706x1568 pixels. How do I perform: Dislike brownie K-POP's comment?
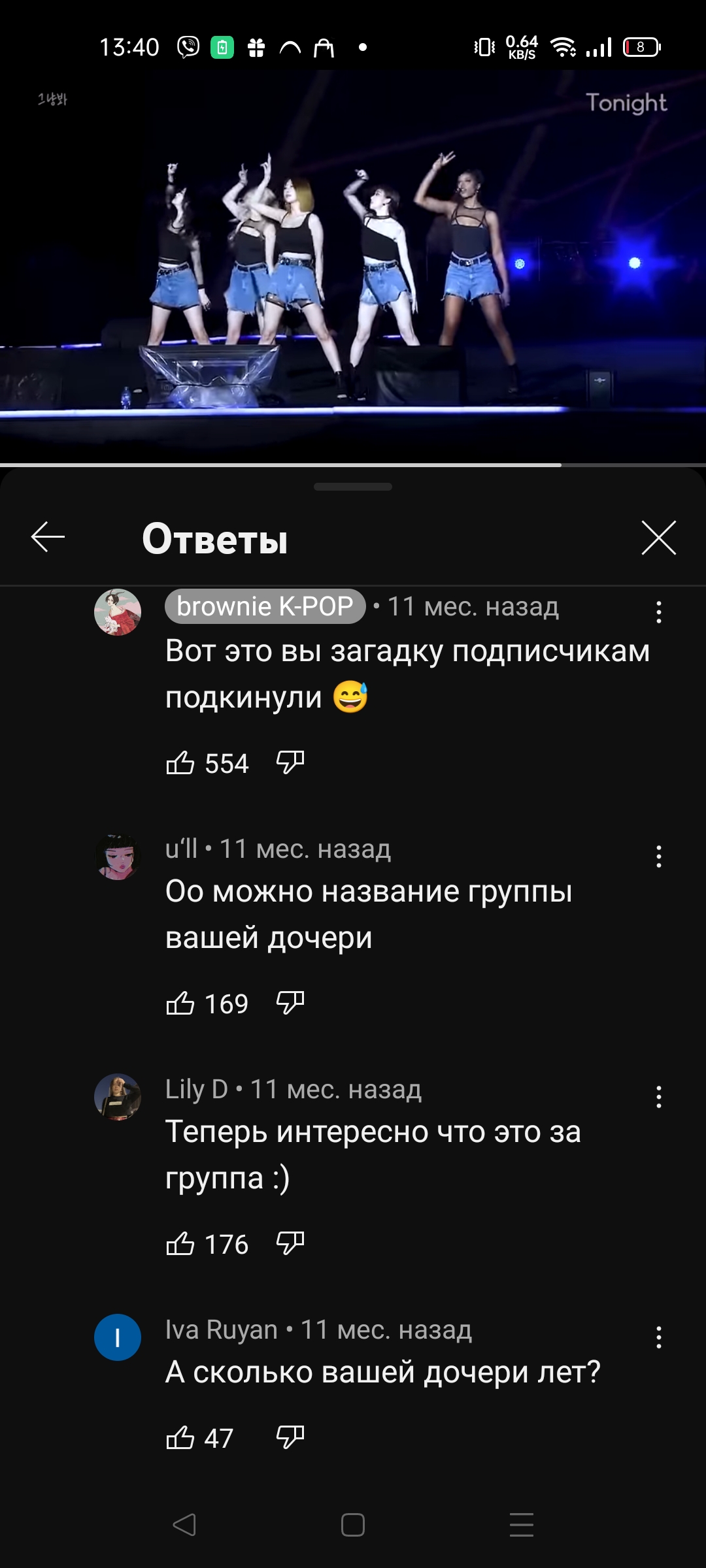[290, 762]
